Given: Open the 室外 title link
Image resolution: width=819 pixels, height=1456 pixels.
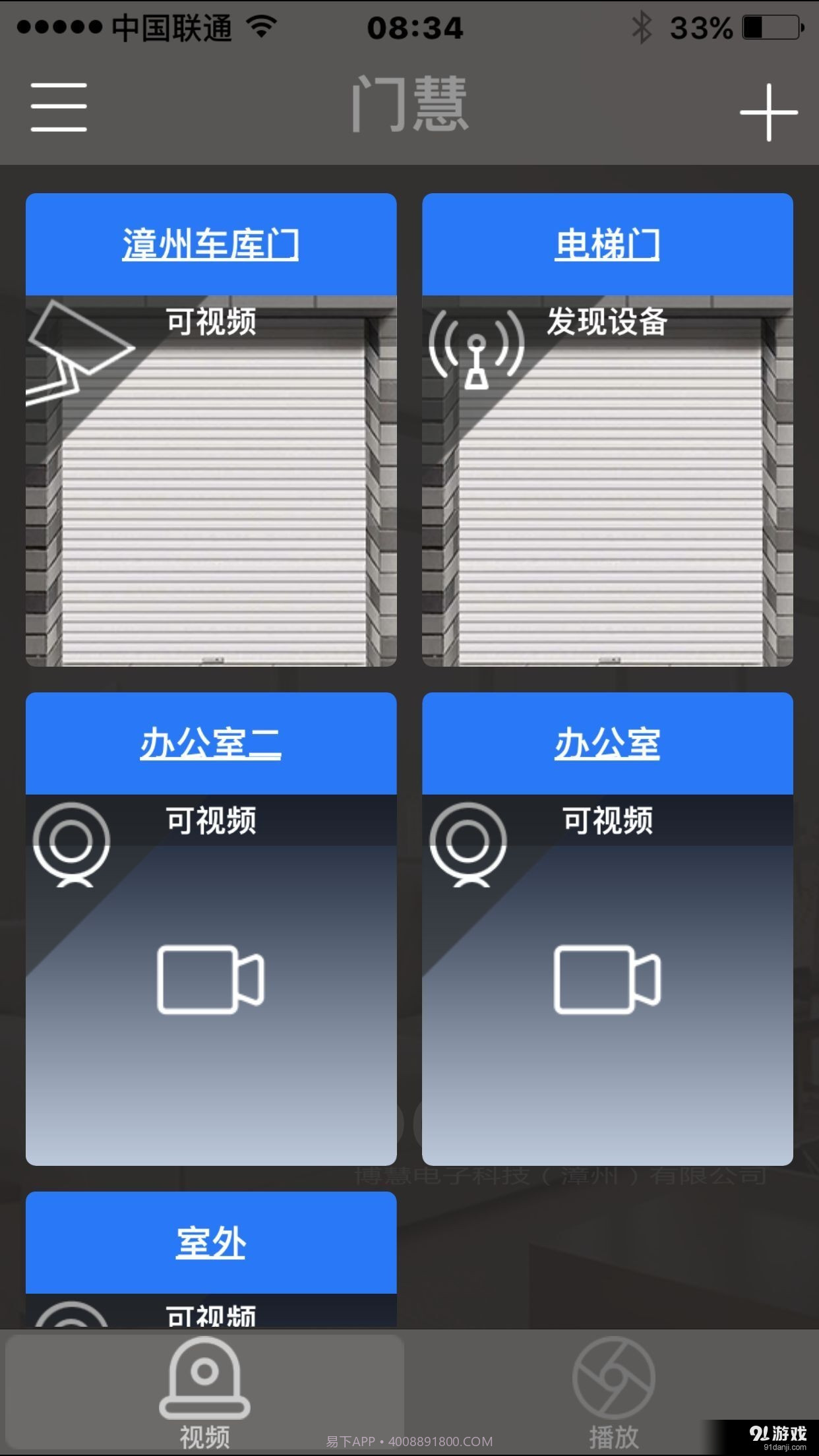Looking at the screenshot, I should tap(210, 1243).
